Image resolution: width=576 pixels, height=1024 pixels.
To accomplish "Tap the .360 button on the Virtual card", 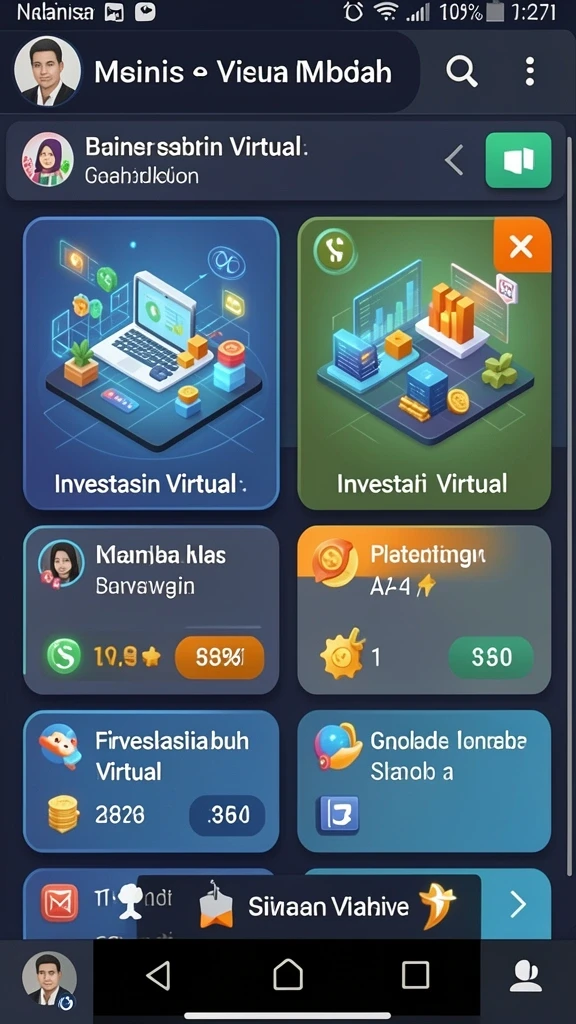I will point(227,814).
